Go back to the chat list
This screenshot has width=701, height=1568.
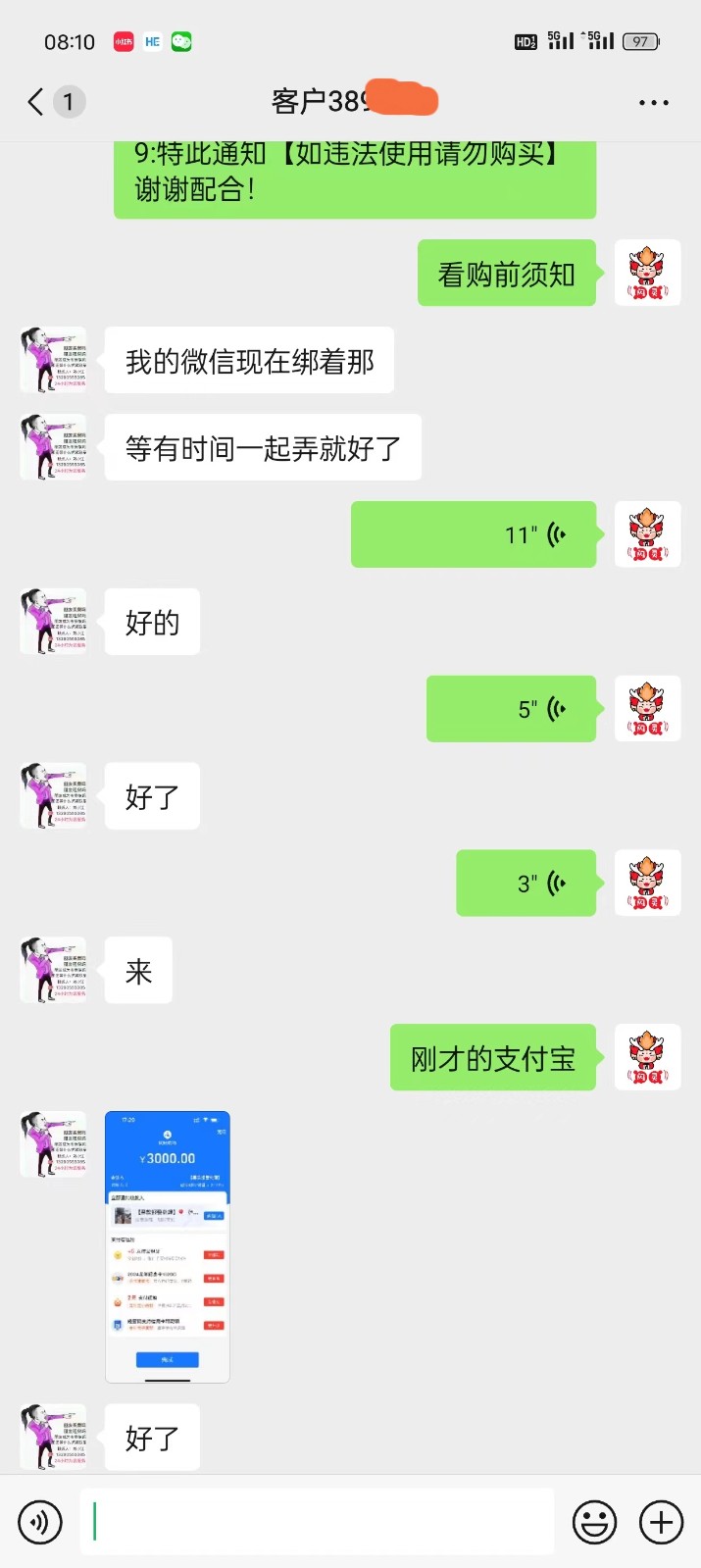pos(37,102)
